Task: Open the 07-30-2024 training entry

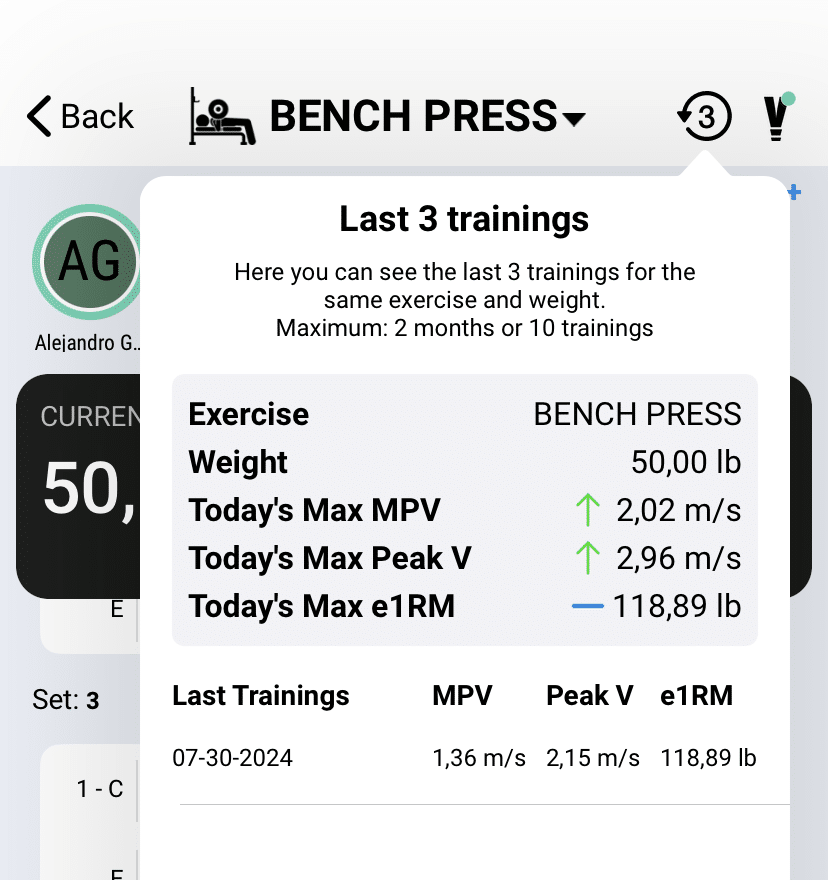Action: point(464,758)
